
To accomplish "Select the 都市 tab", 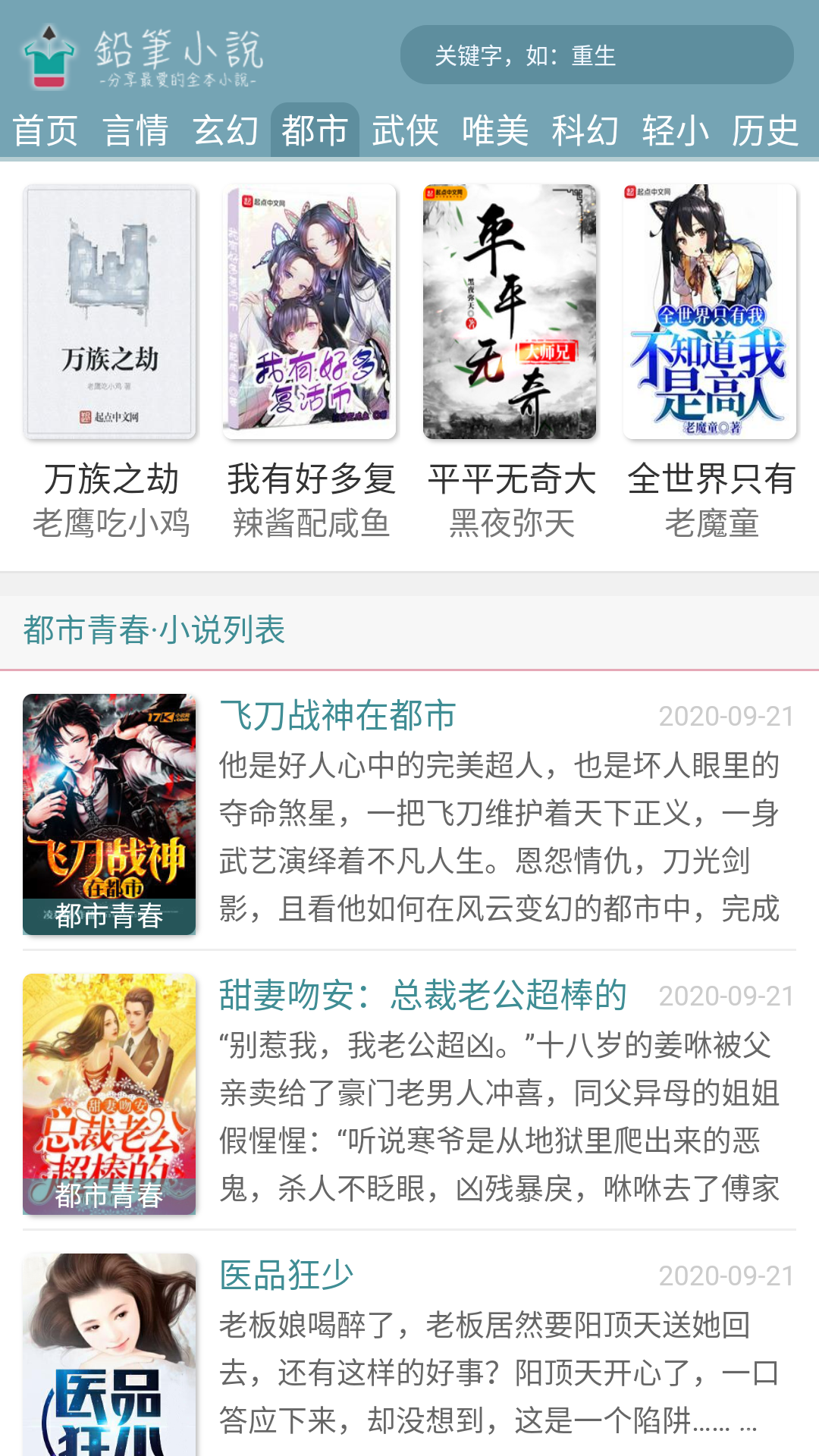I will click(314, 130).
